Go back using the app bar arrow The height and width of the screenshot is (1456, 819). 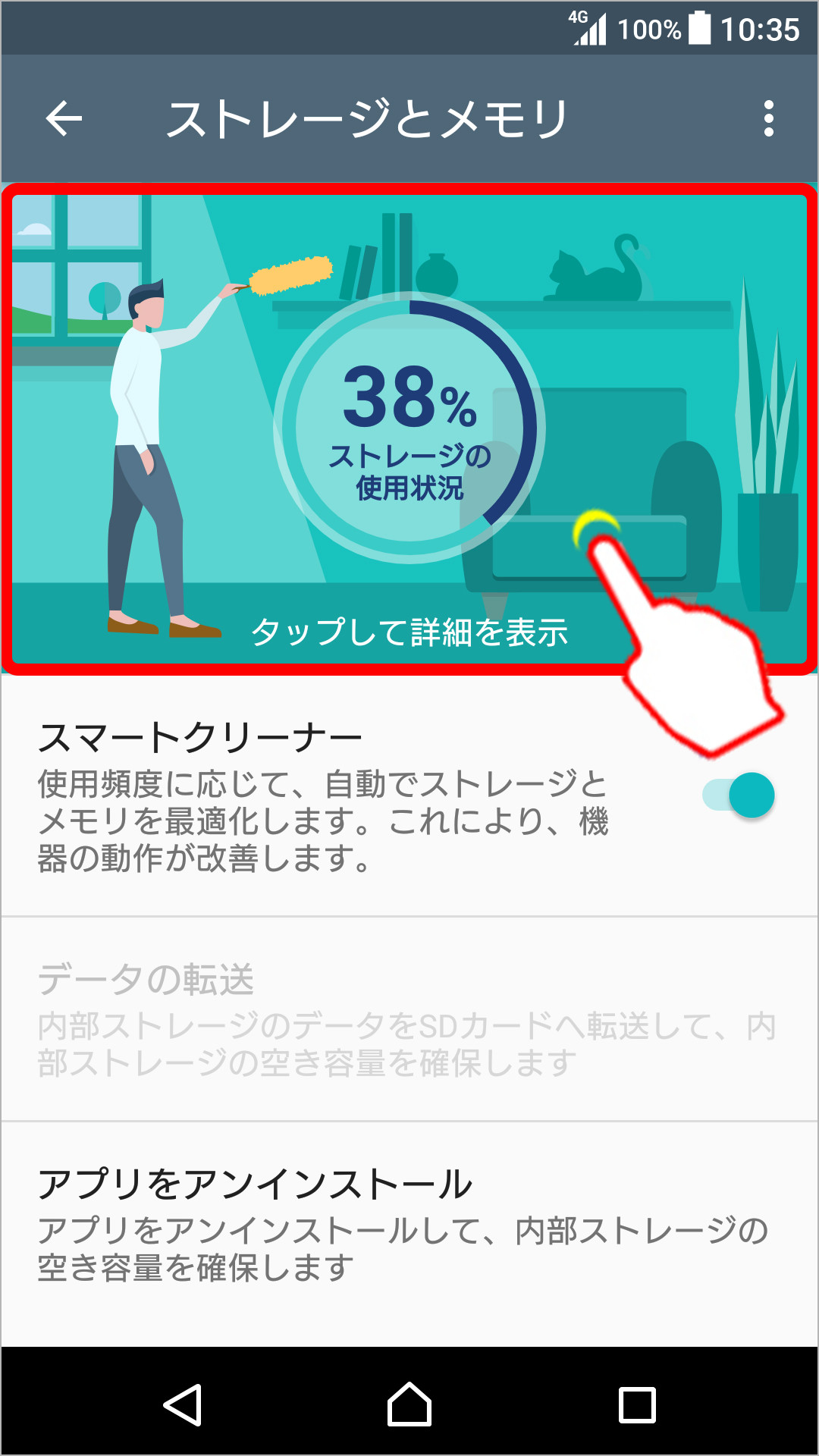pyautogui.click(x=64, y=119)
